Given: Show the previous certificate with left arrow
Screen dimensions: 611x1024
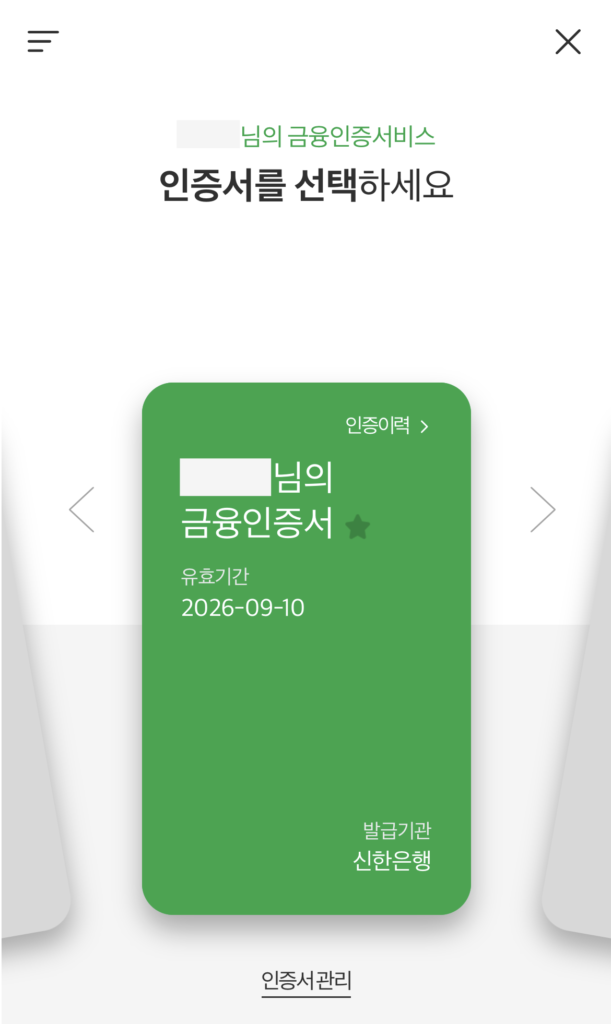Looking at the screenshot, I should [x=82, y=510].
